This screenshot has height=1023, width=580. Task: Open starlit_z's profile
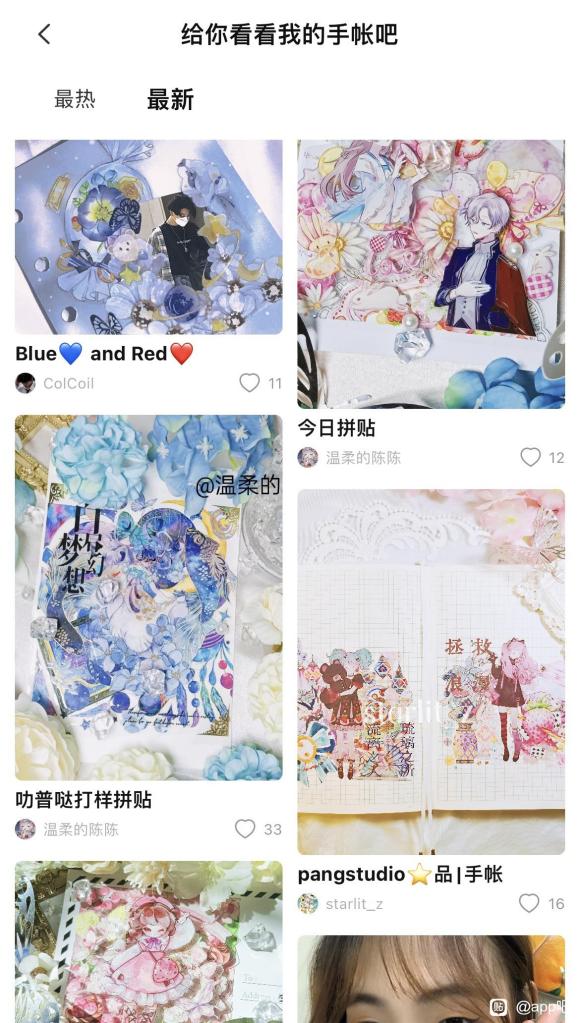tap(341, 904)
